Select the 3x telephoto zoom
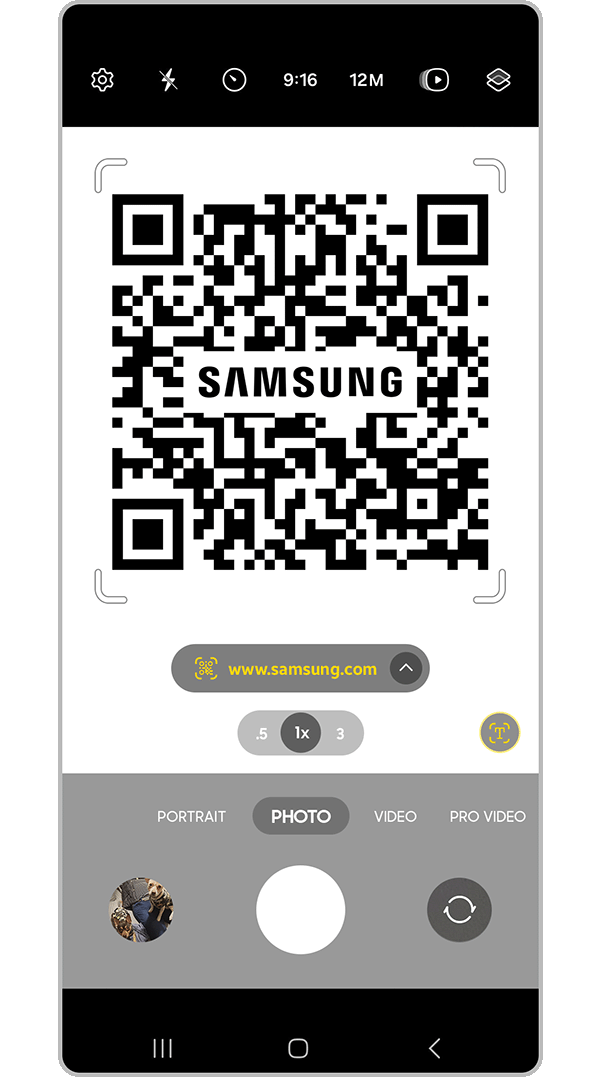Image resolution: width=600 pixels, height=1077 pixels. (x=340, y=734)
